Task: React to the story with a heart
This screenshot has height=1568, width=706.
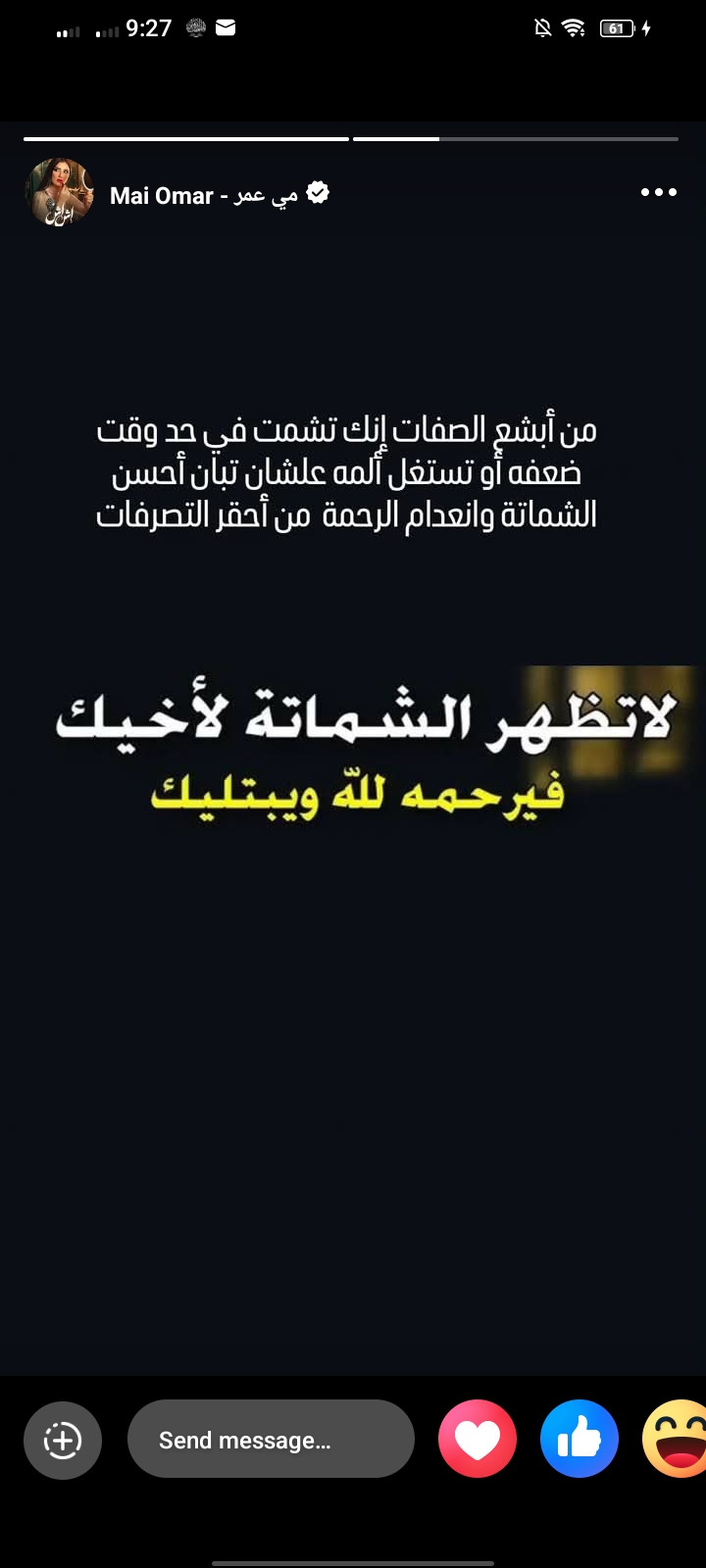Action: 478,1440
